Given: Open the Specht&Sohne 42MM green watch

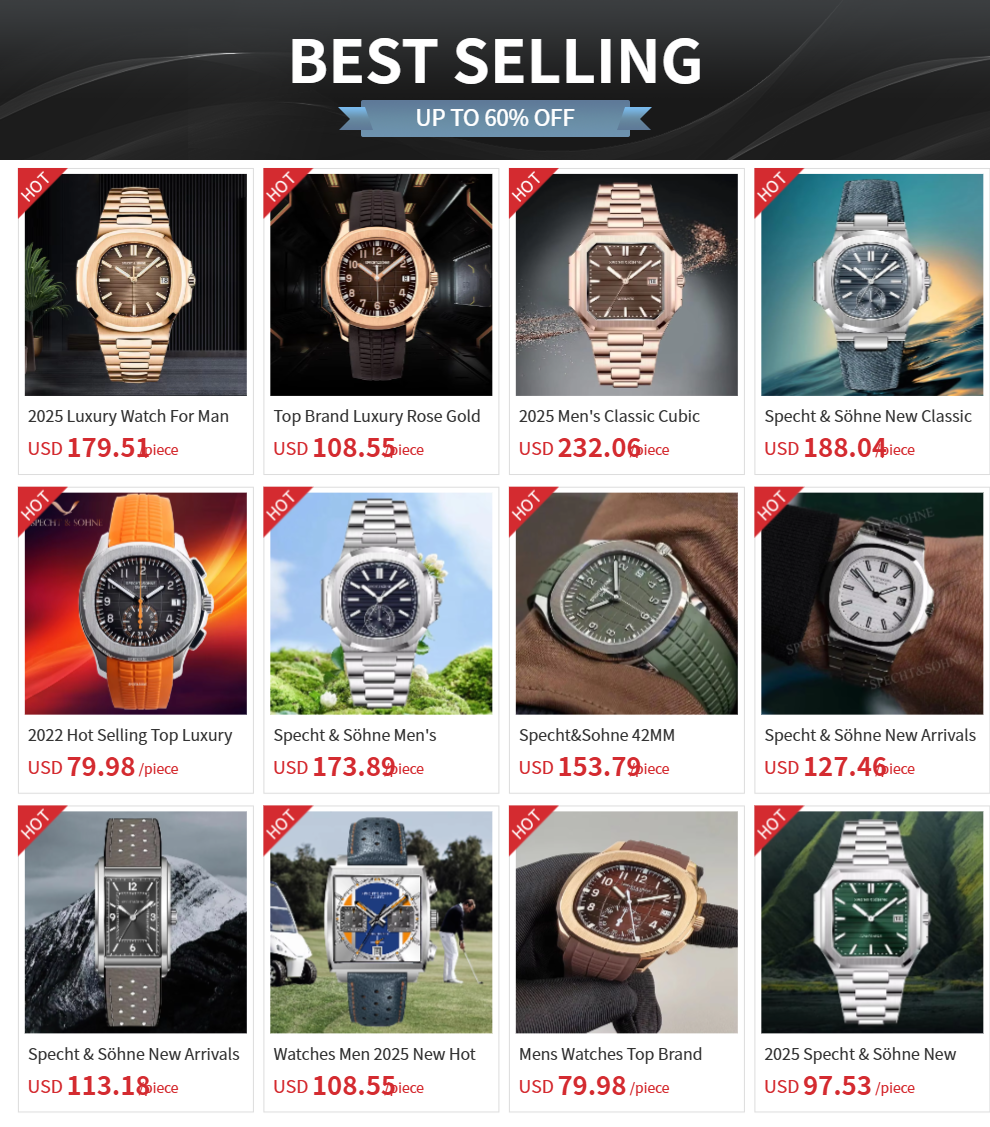Looking at the screenshot, I should 626,603.
